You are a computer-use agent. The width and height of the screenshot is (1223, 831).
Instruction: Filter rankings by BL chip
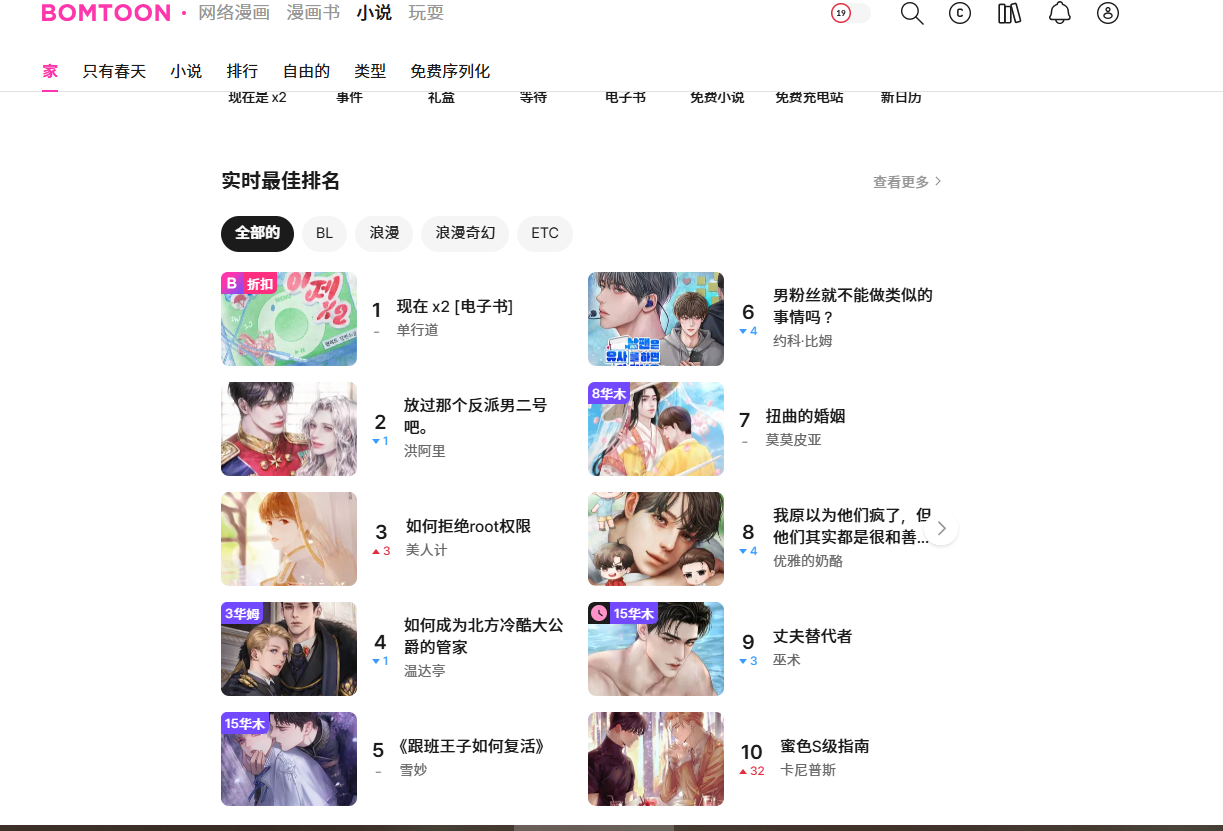click(324, 233)
